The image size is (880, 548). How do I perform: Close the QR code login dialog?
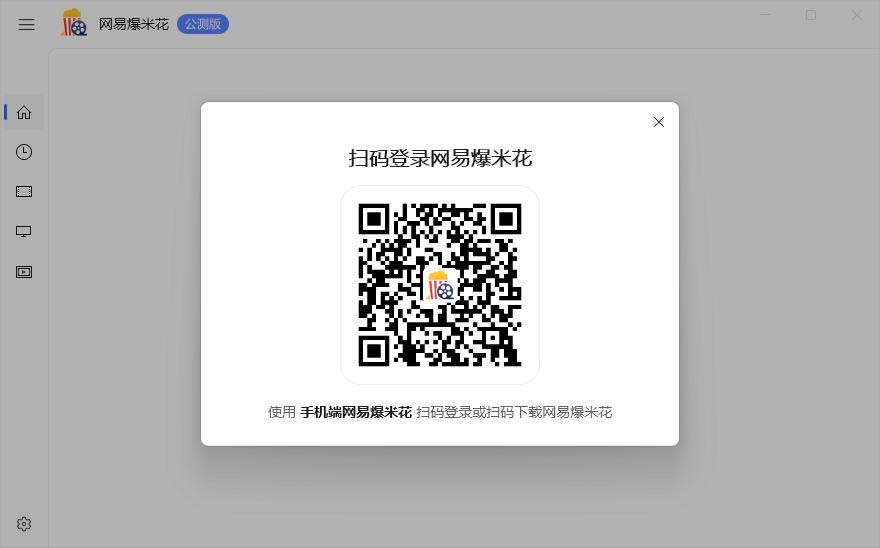point(658,122)
